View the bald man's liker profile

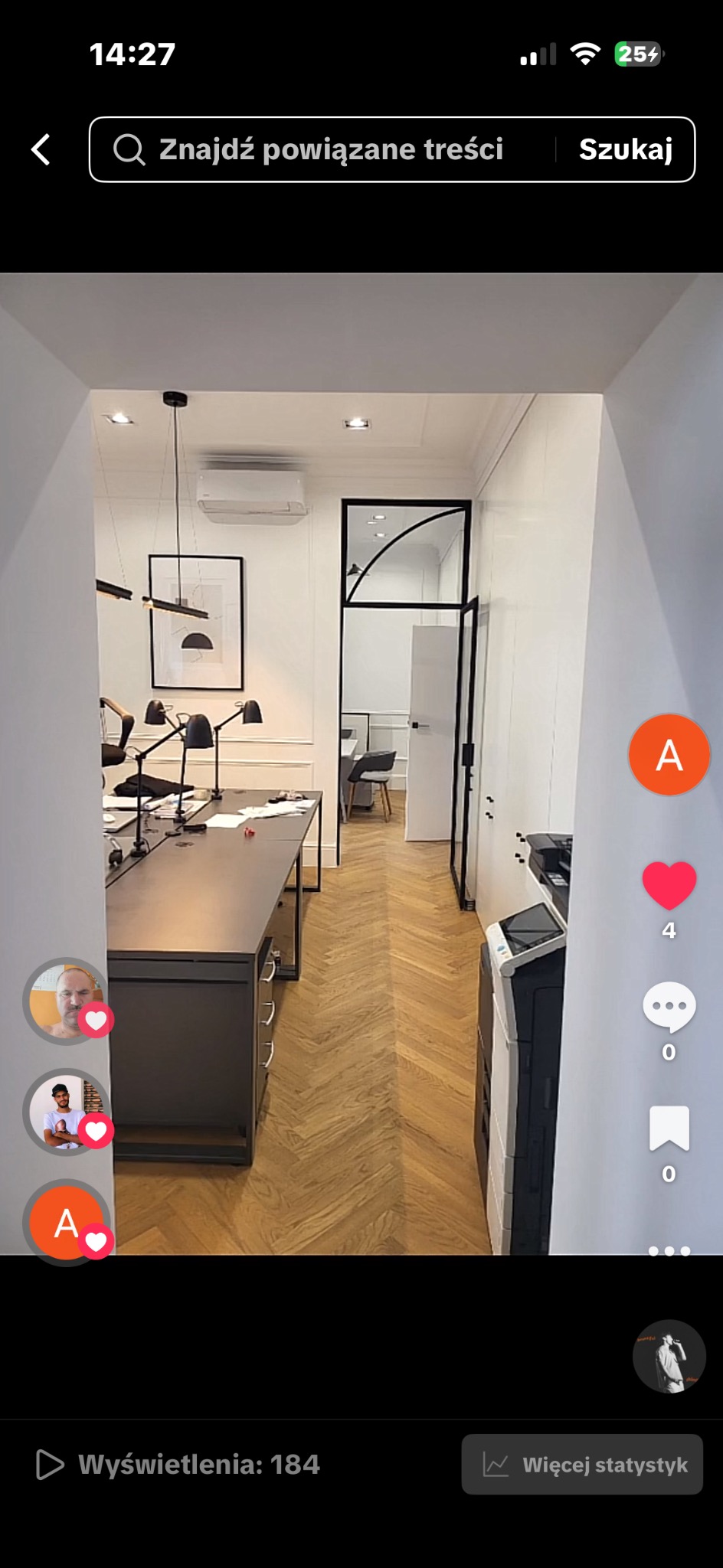67,1001
